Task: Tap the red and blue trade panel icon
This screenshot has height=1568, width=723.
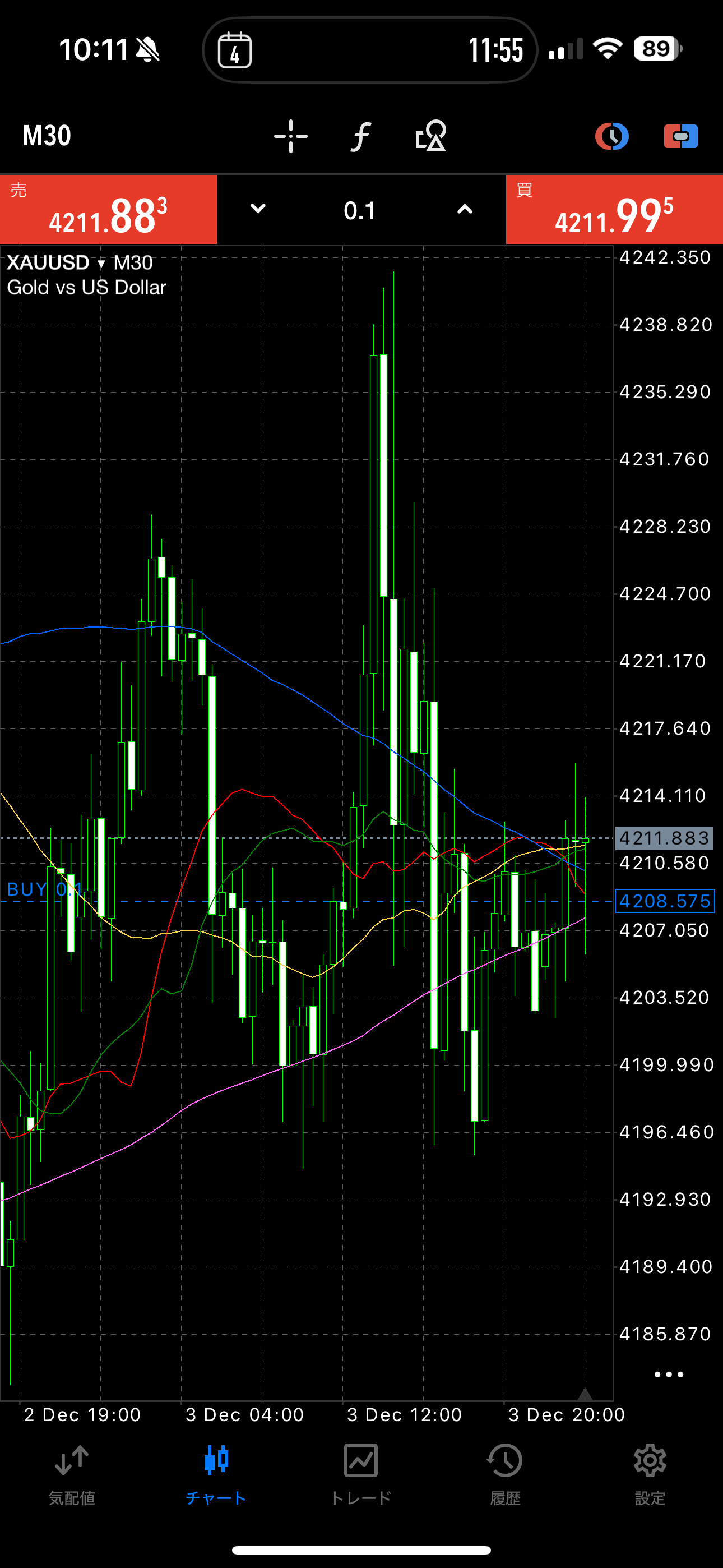Action: click(x=680, y=136)
